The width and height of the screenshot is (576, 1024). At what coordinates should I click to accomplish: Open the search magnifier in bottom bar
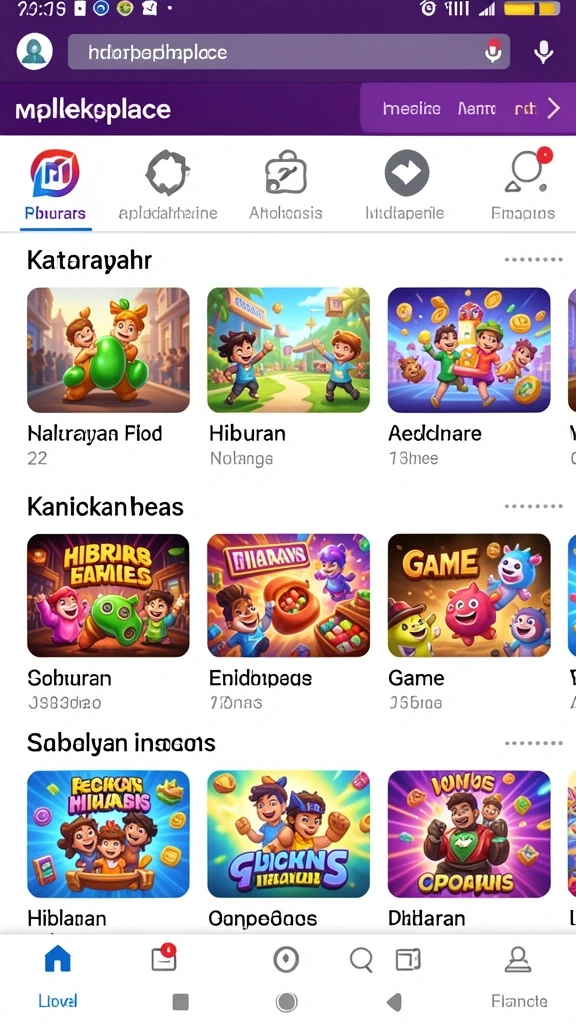361,960
